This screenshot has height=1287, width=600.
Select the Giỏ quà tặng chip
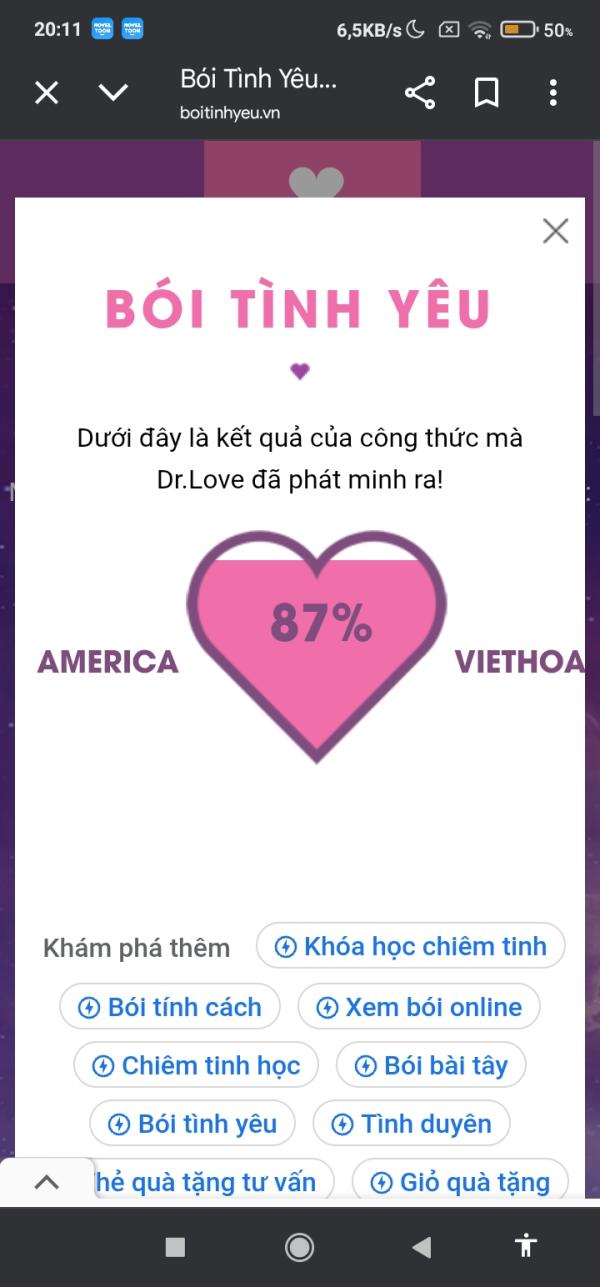point(460,1182)
